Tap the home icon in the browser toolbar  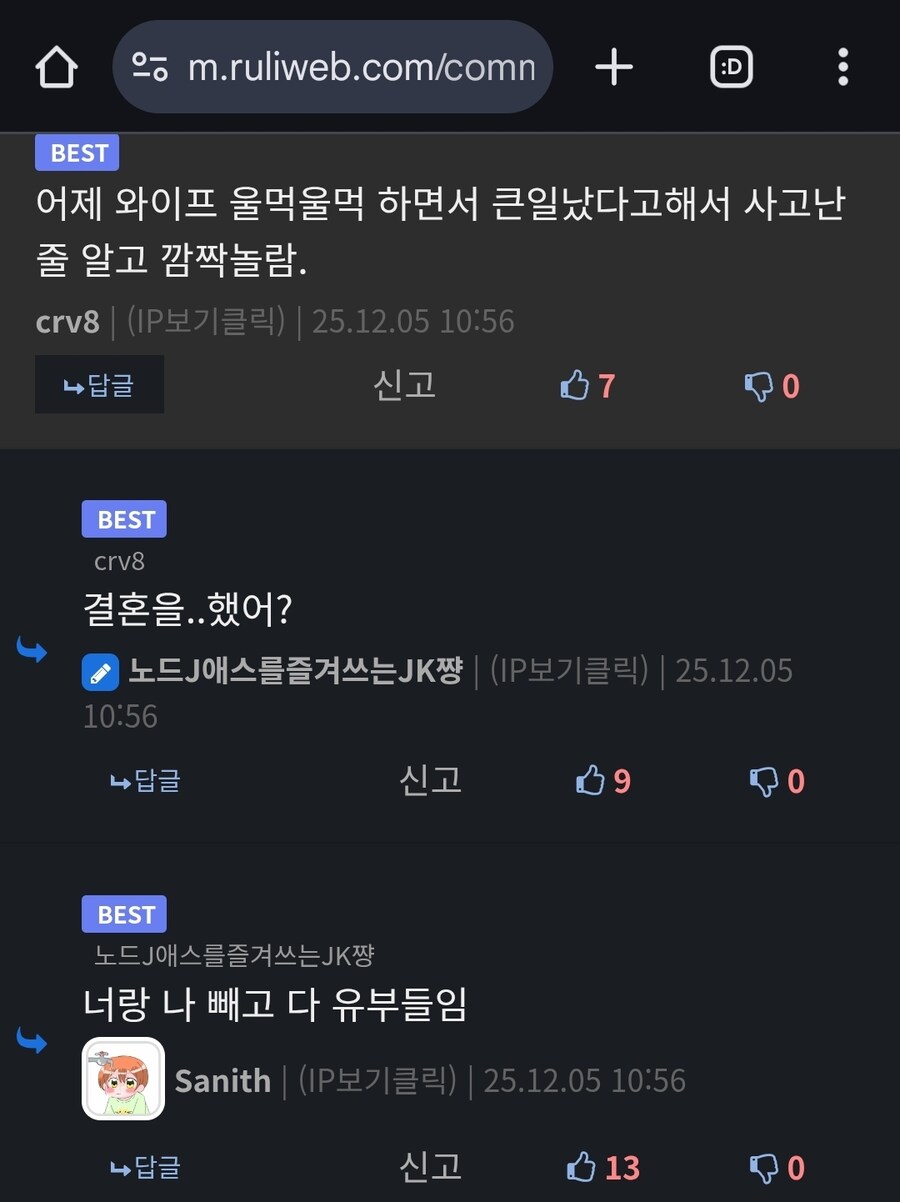click(x=57, y=66)
